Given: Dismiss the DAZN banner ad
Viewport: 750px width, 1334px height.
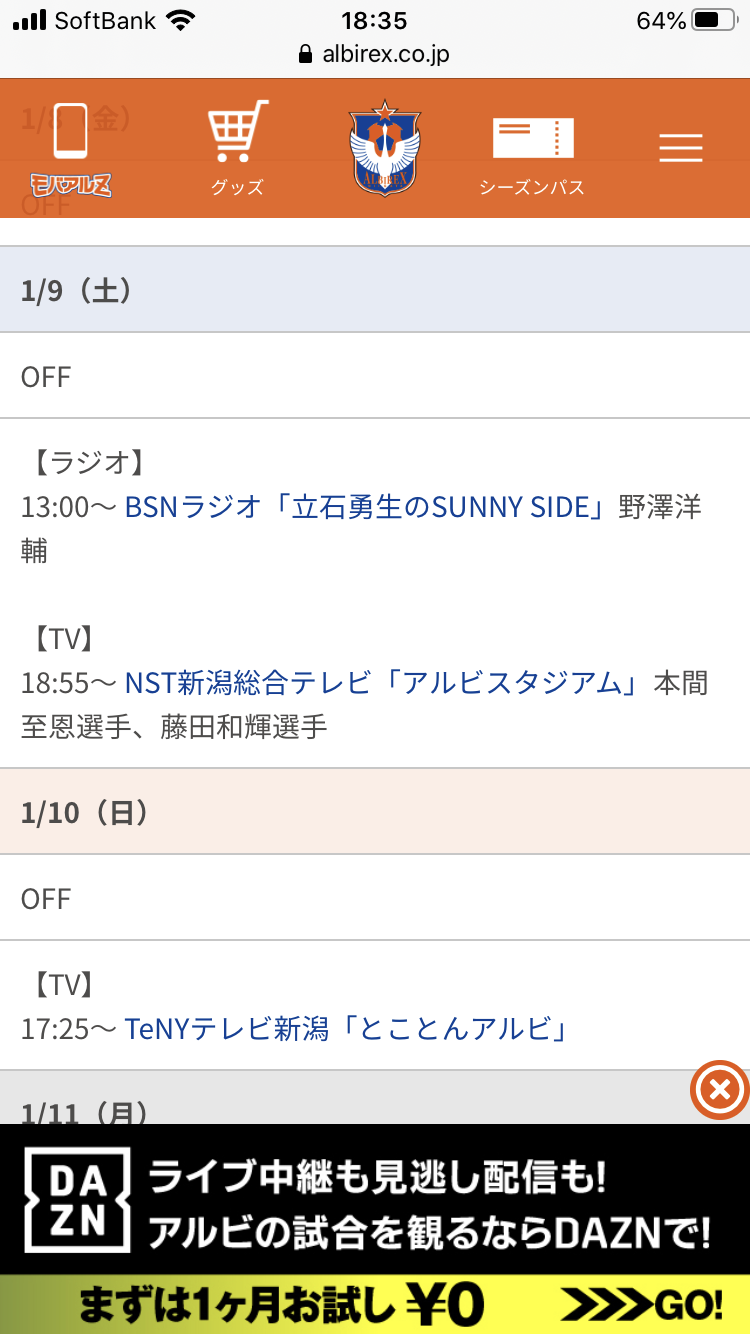Looking at the screenshot, I should 719,1089.
